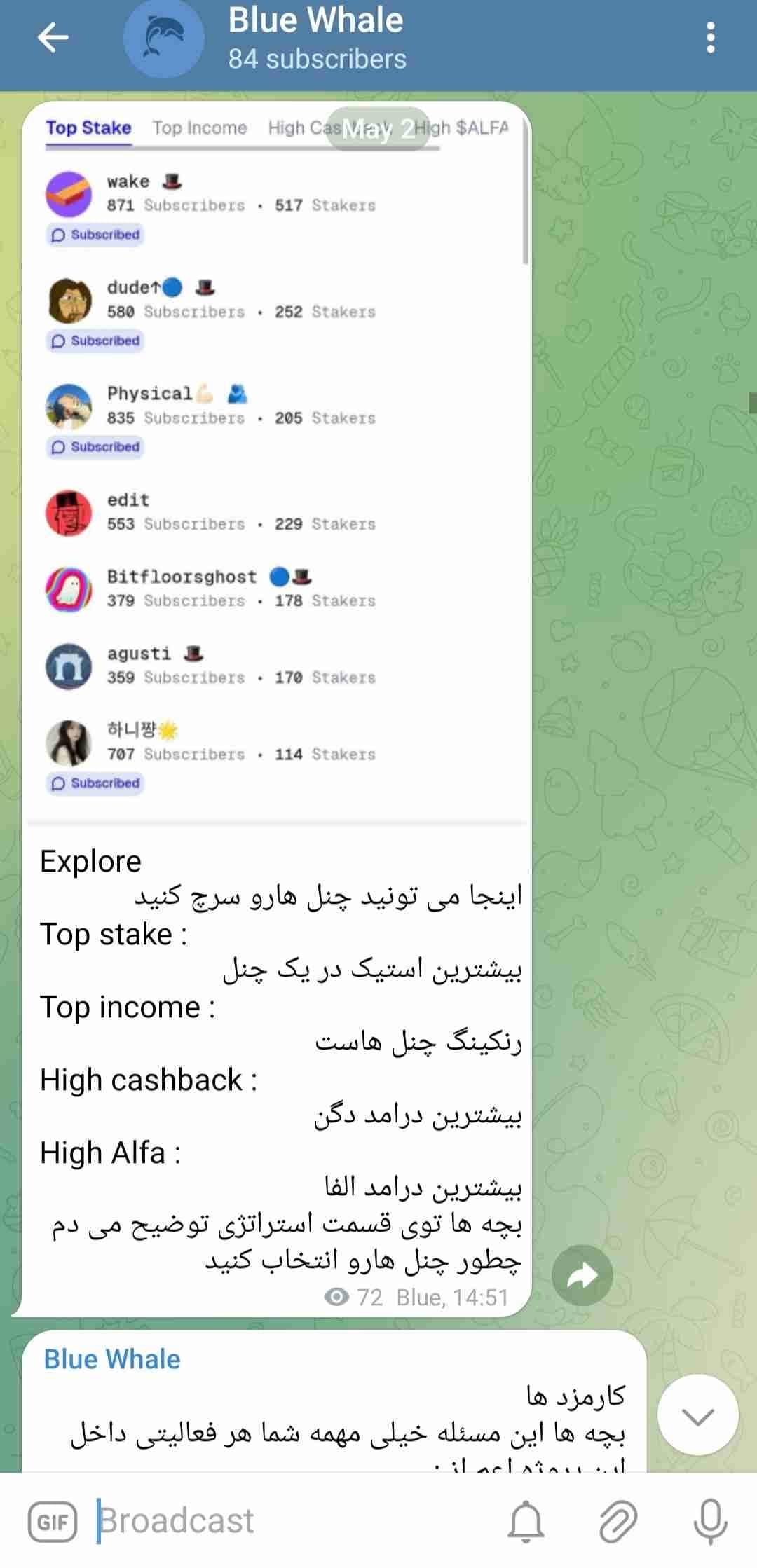Go back with the arrow icon
The image size is (757, 1568).
coord(53,38)
